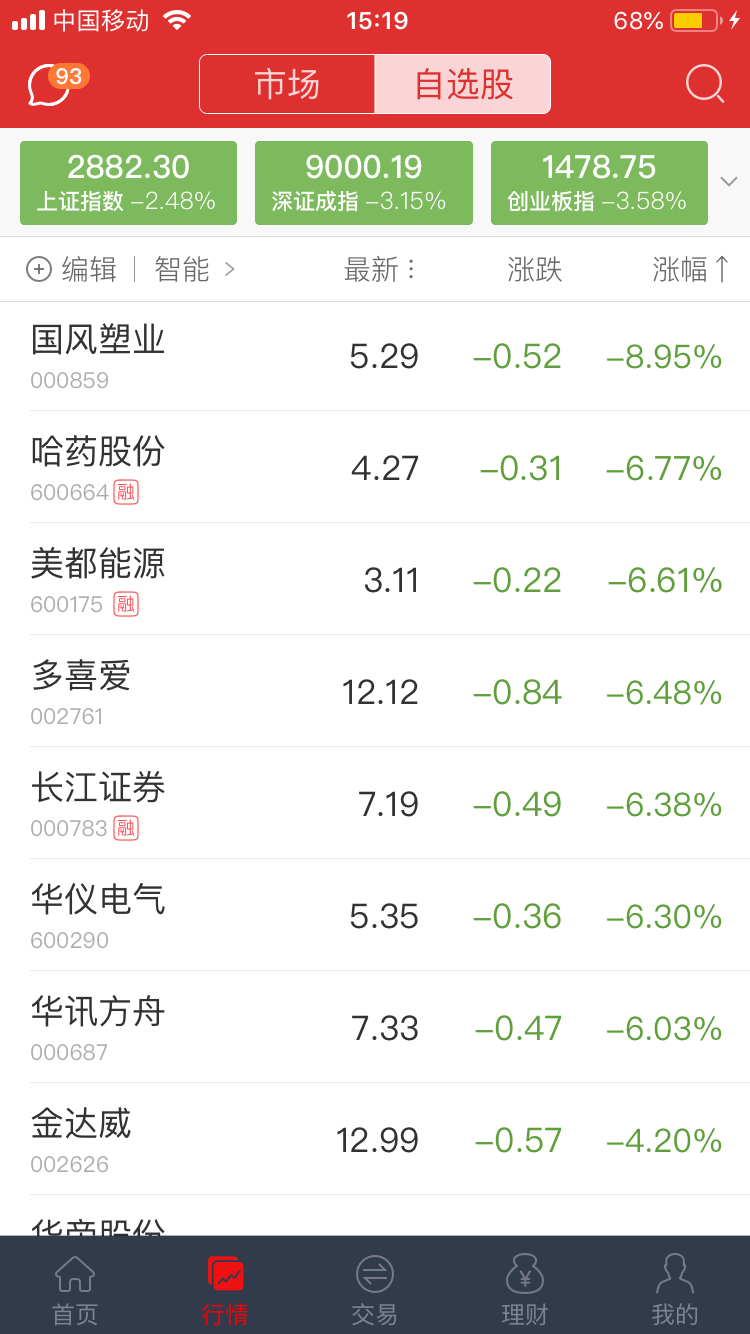Go to 首页 in bottom navigation
This screenshot has height=1334, width=750.
75,1288
